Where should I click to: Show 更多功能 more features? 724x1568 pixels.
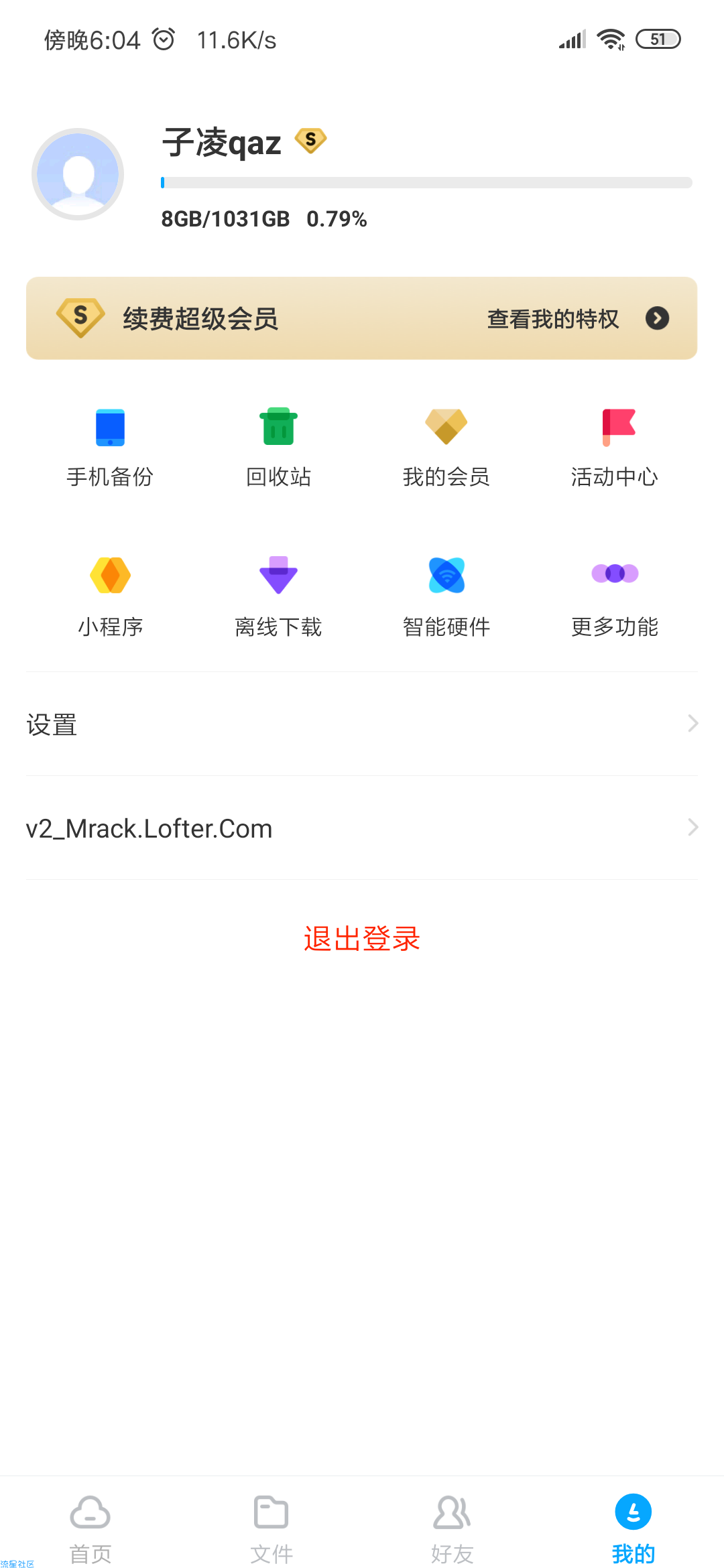(x=614, y=596)
